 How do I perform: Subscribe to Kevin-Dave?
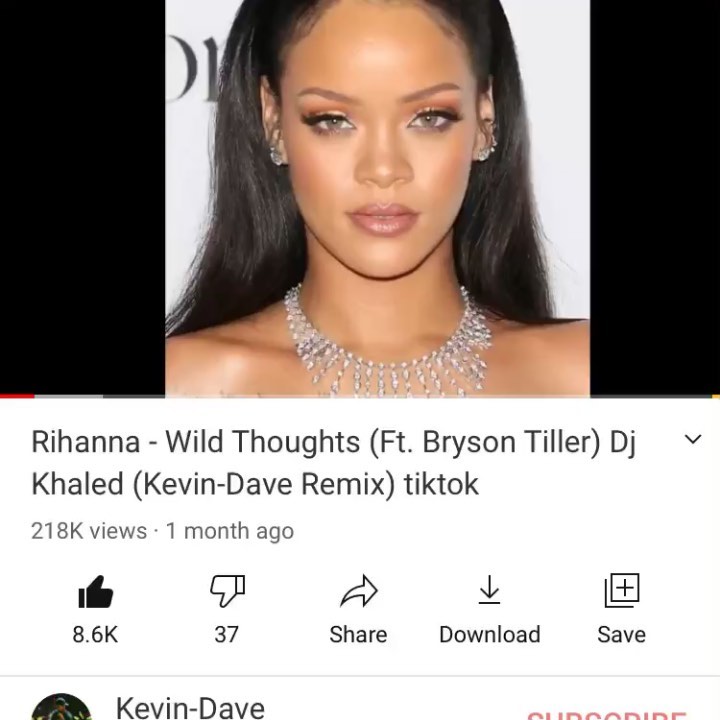[x=607, y=714]
